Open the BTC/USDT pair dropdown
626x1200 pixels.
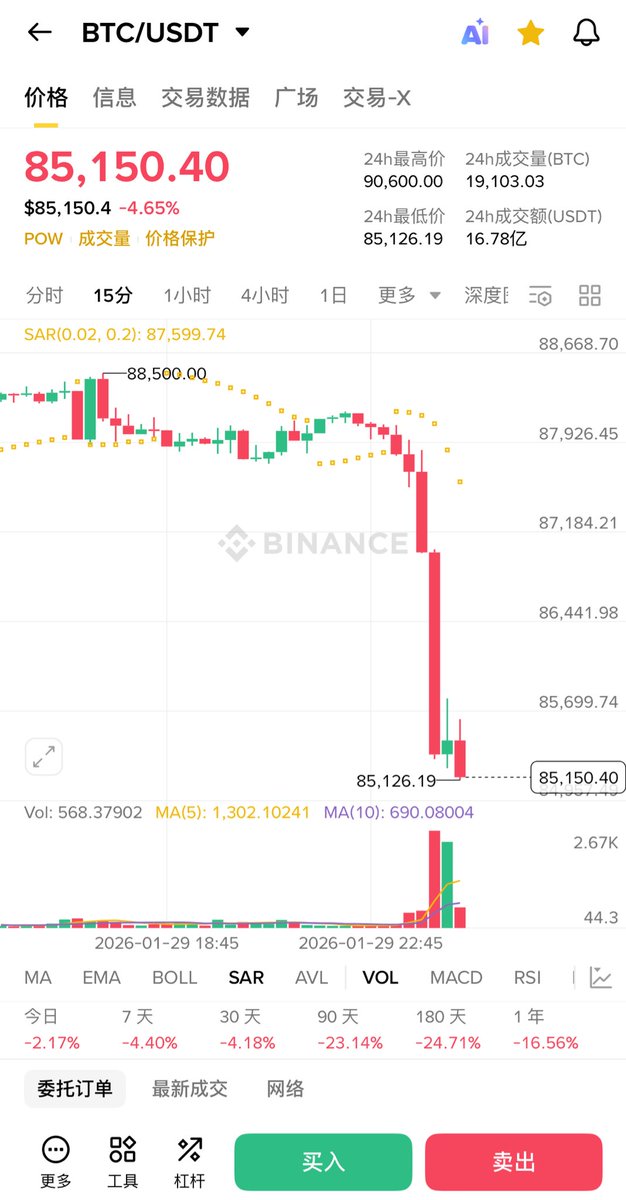242,32
